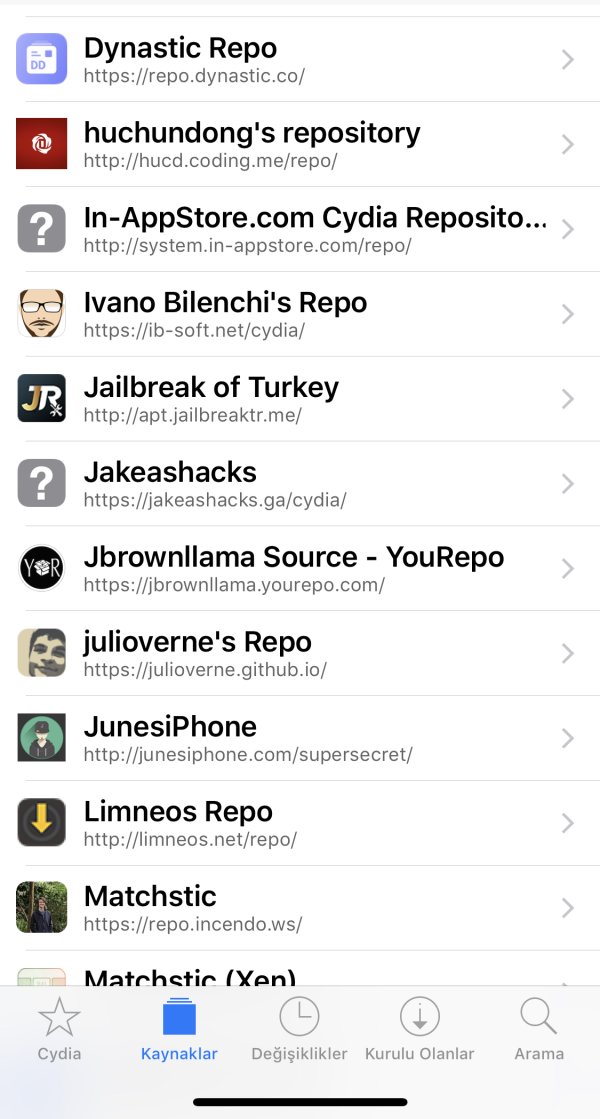Open the Jakeashacks source
The height and width of the screenshot is (1119, 600).
point(300,484)
